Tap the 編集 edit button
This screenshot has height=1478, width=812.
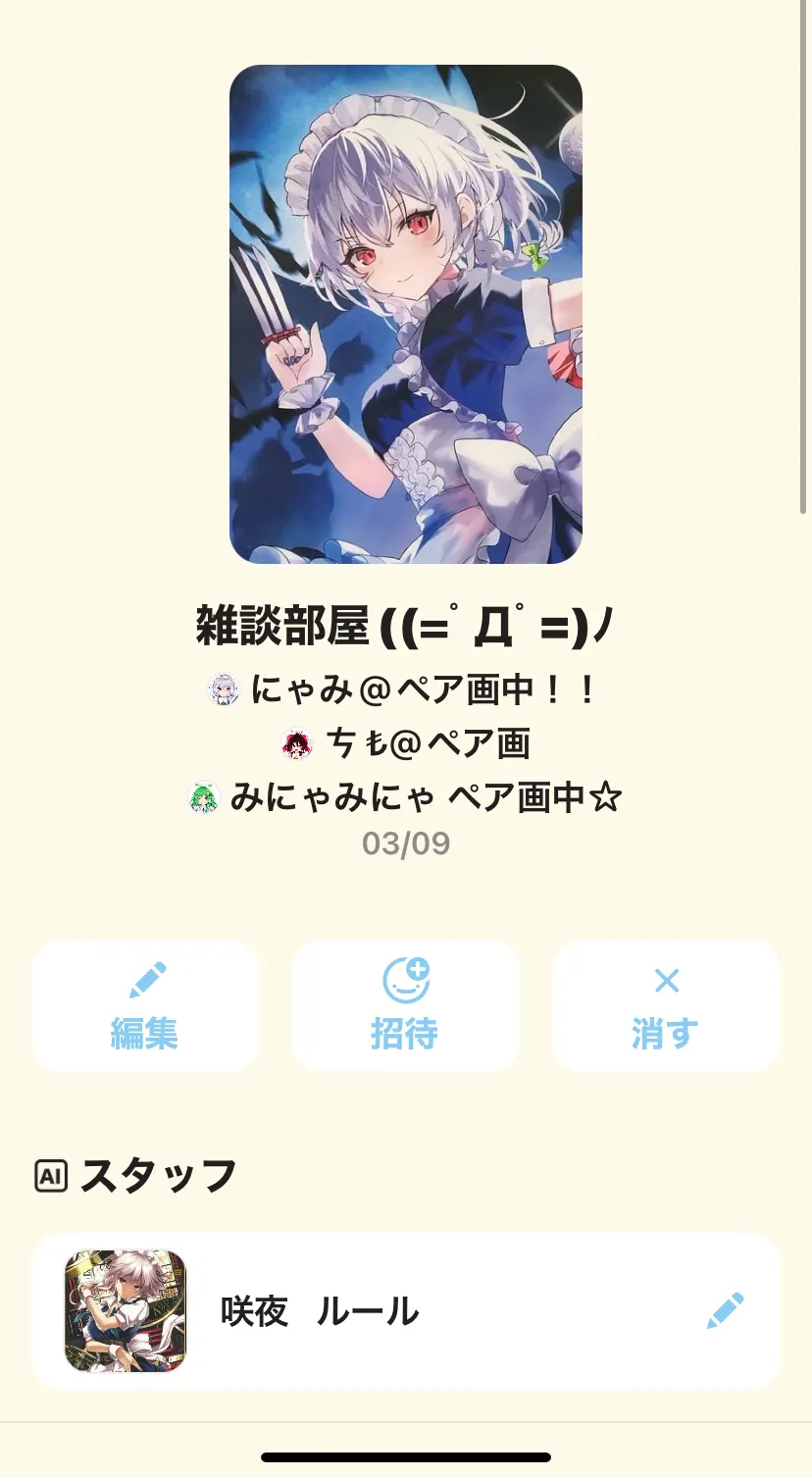click(x=145, y=1005)
